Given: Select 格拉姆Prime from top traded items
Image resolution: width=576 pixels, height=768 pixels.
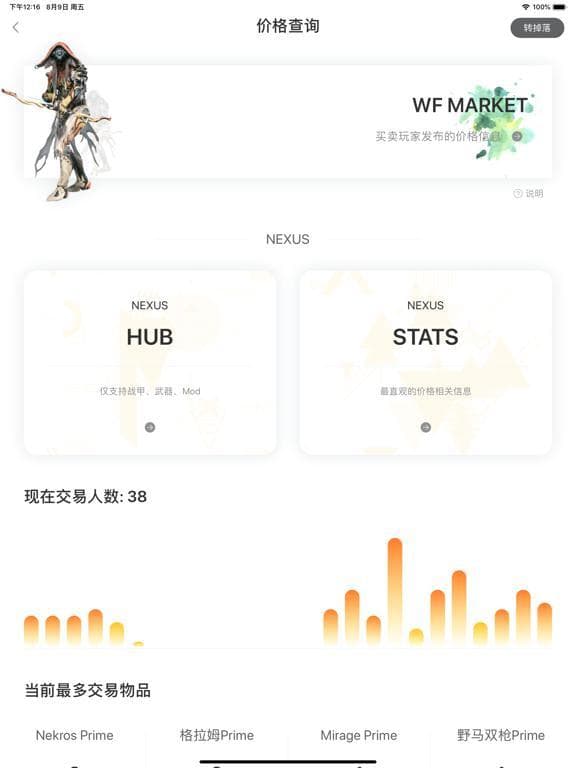Looking at the screenshot, I should coord(216,735).
